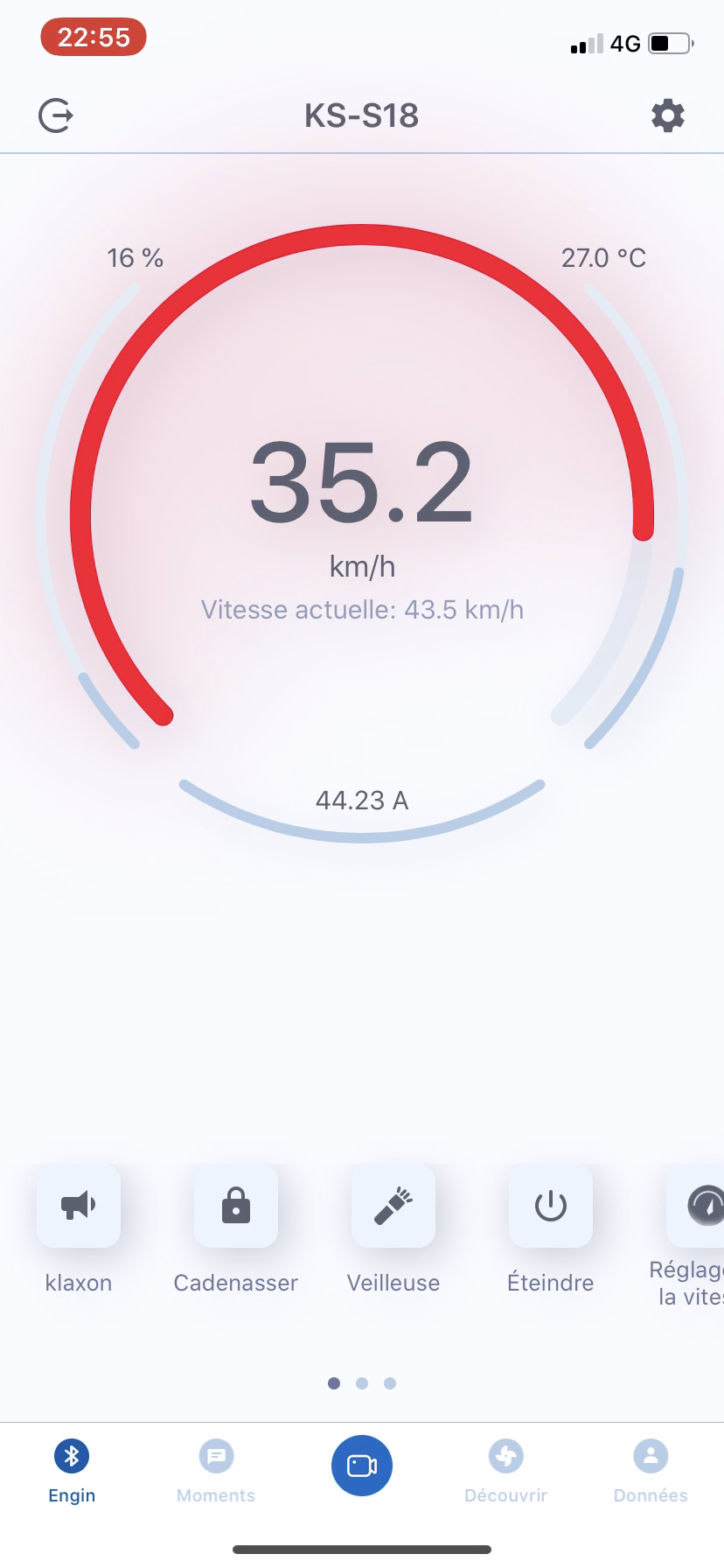The image size is (724, 1568).
Task: Tap the disconnect icon in the top bar
Action: click(56, 115)
